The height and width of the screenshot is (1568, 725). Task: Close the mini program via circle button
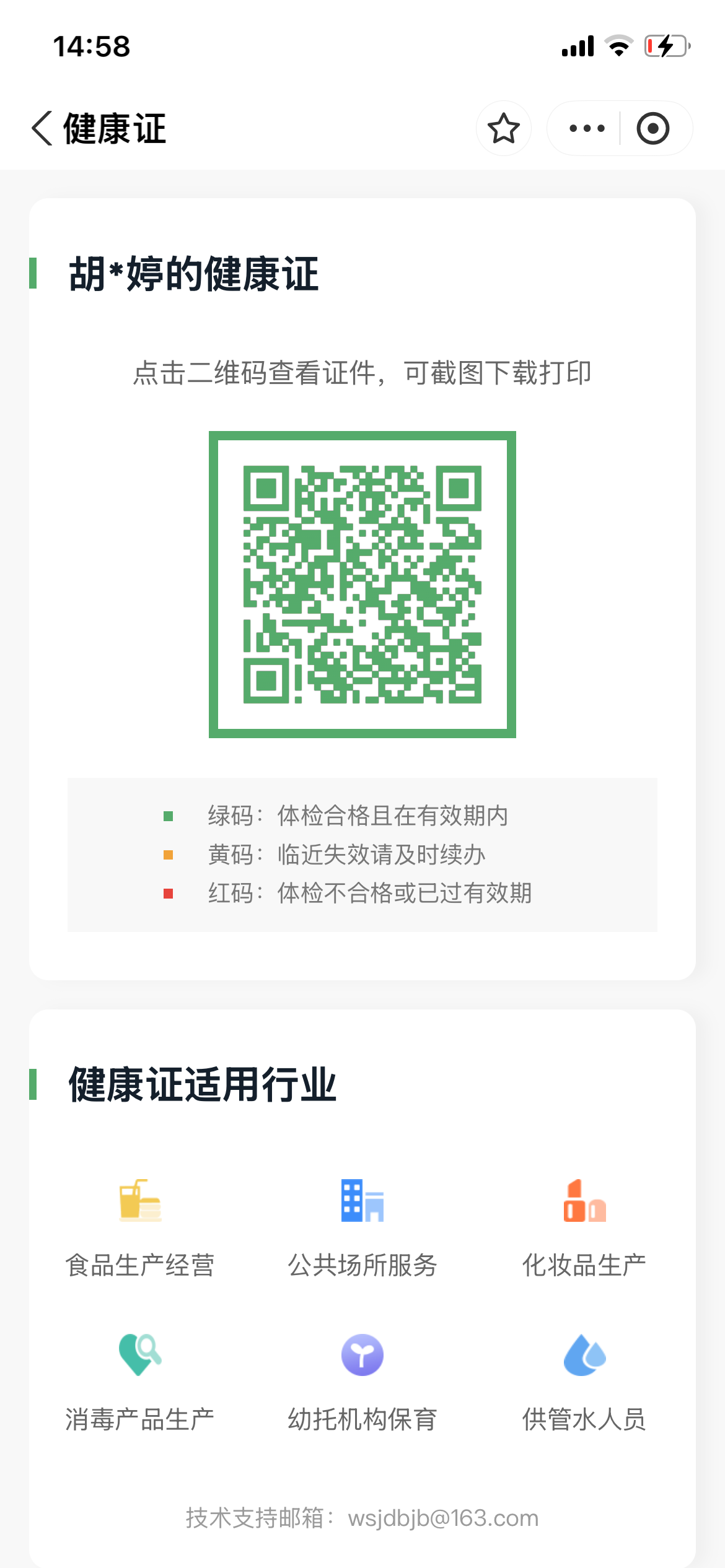point(653,129)
